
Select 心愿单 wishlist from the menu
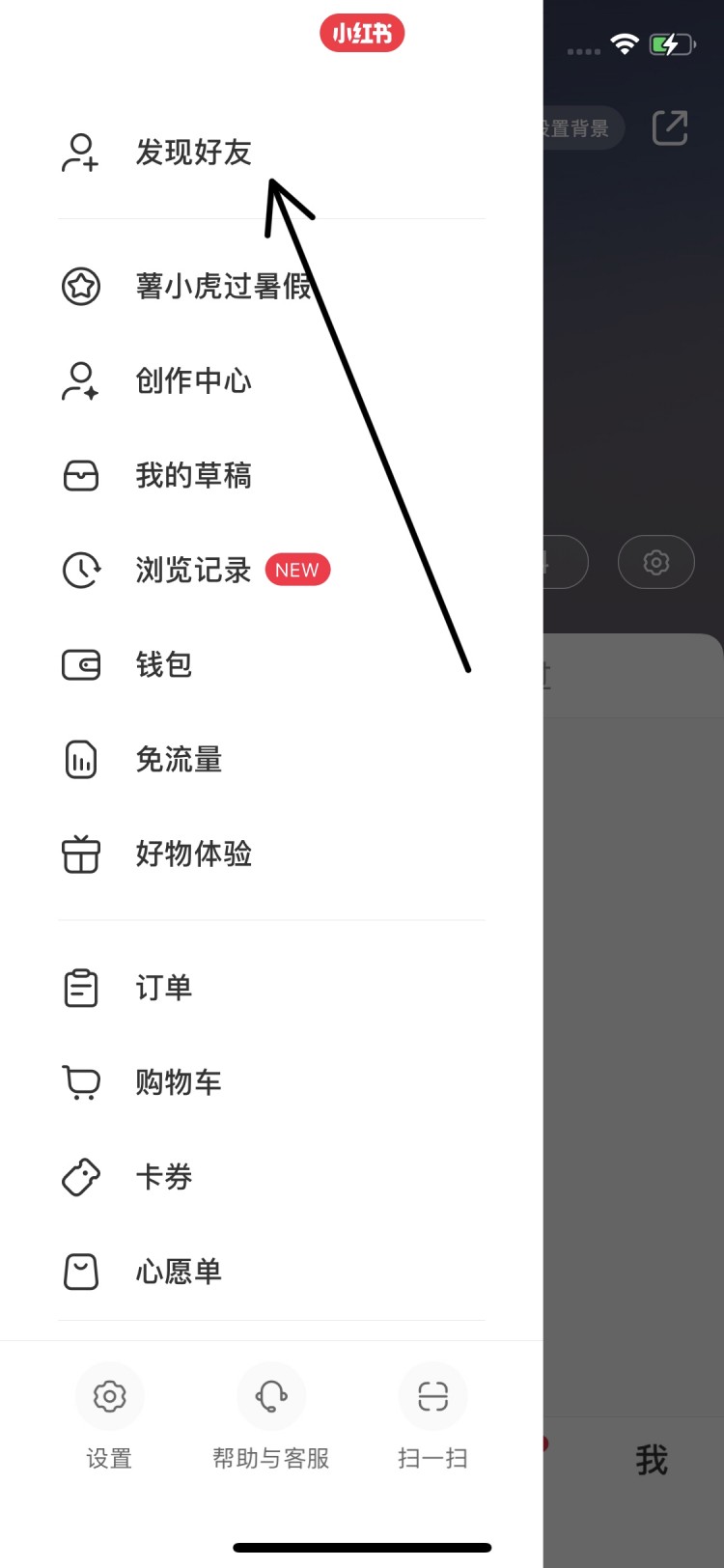(x=178, y=1272)
